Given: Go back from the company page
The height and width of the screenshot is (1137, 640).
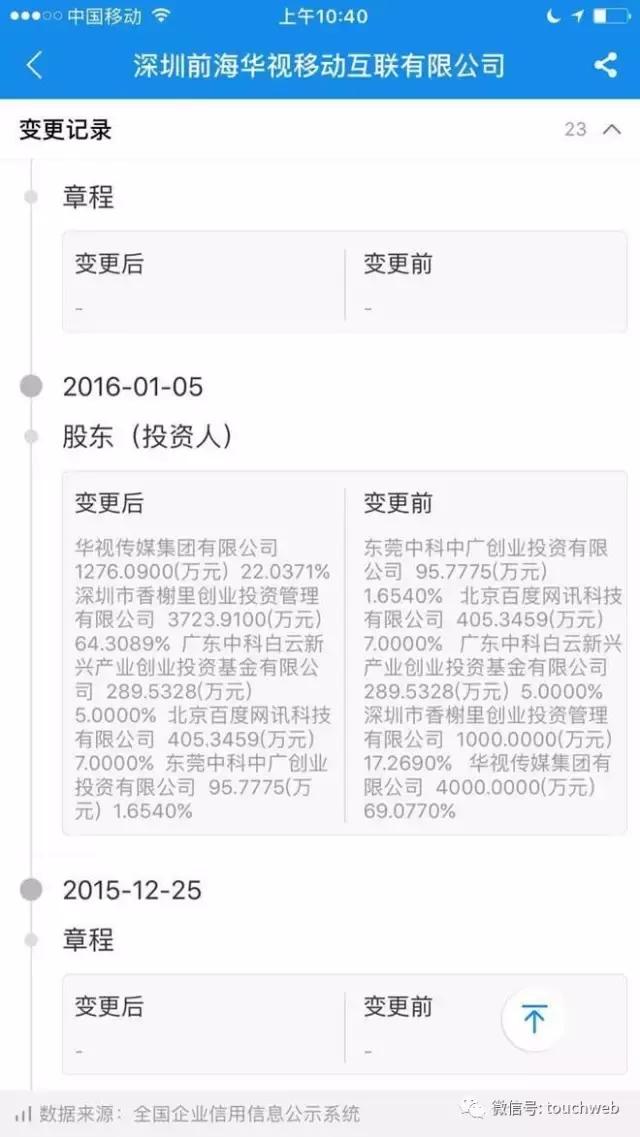Looking at the screenshot, I should pos(34,66).
